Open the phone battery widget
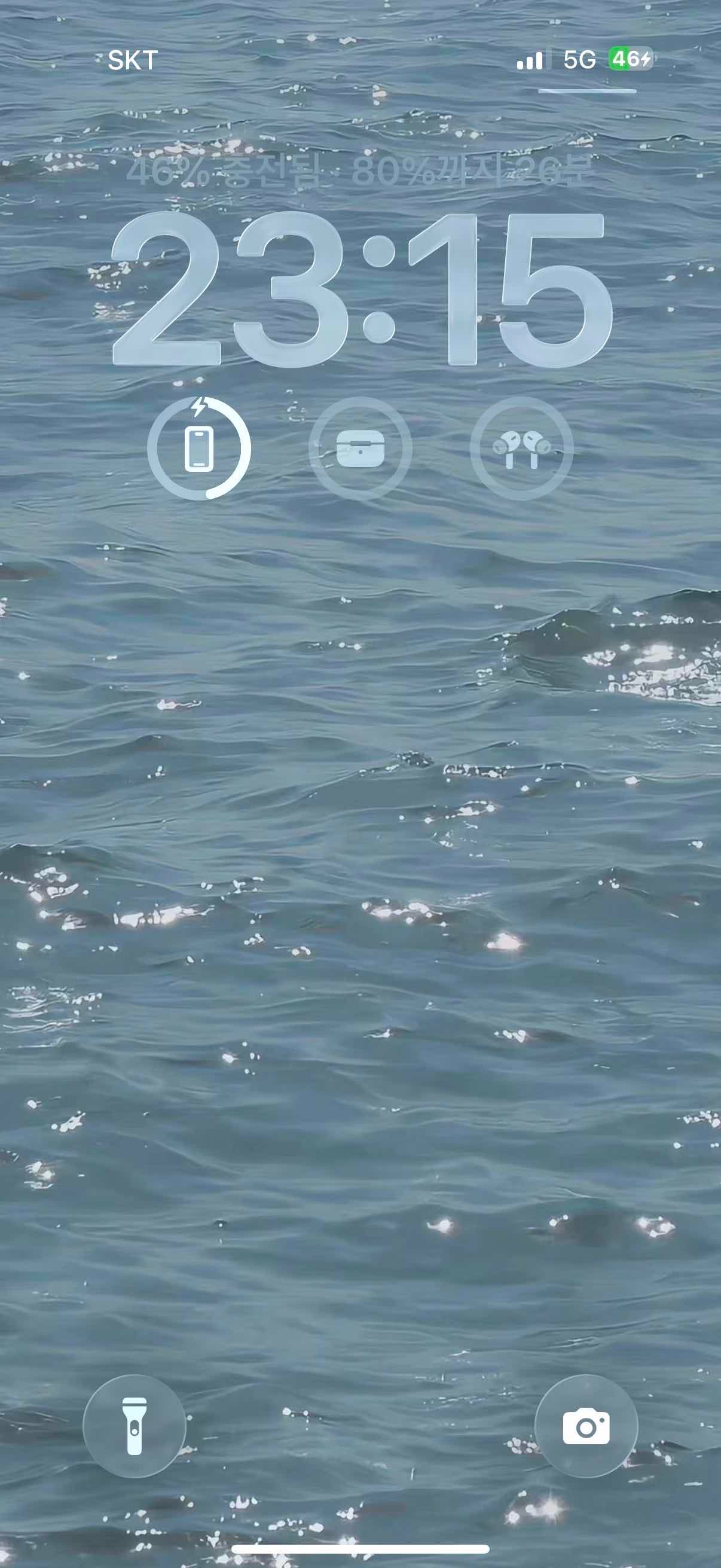Image resolution: width=721 pixels, height=1568 pixels. (199, 449)
